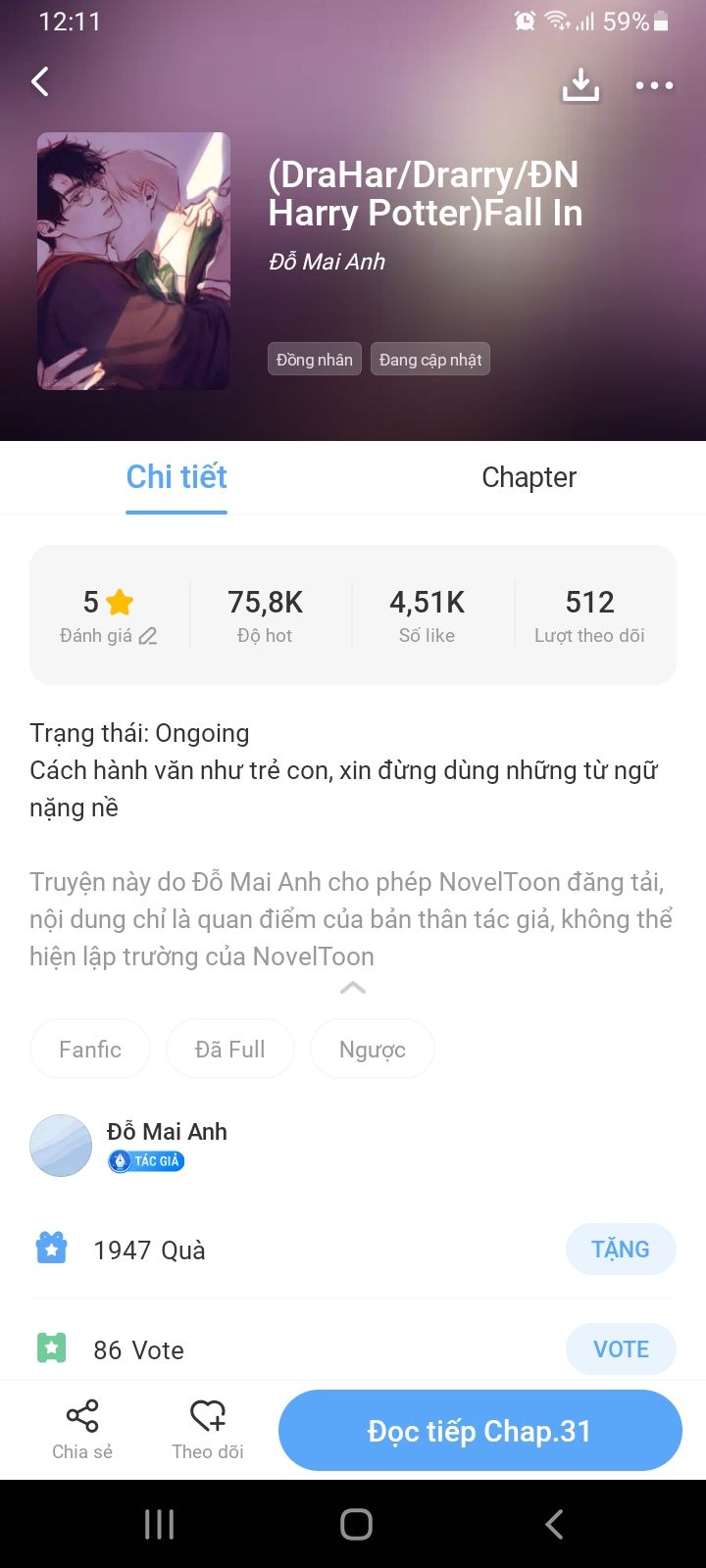Select the Chi tiết tab

coord(176,477)
